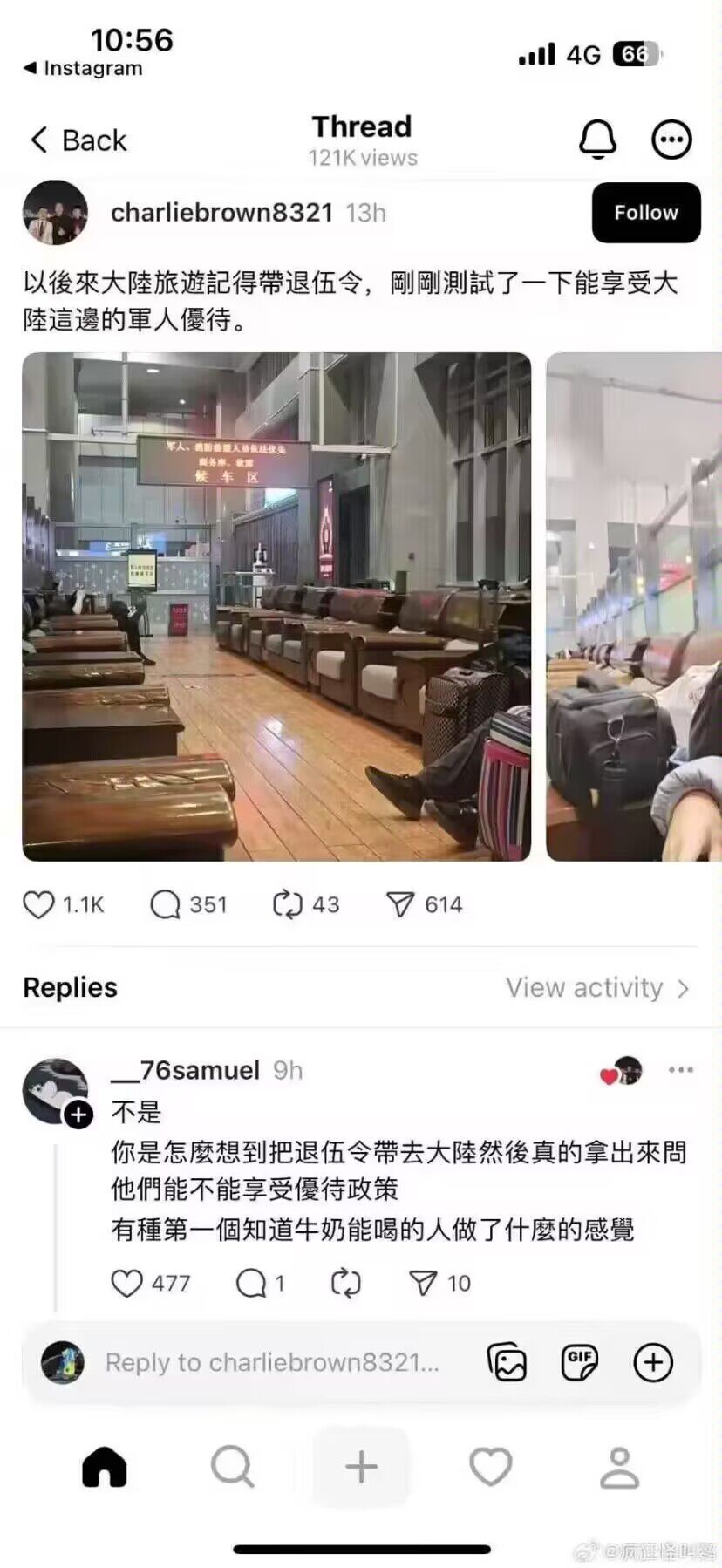Tap the Reply to charliebrown8321 field
The image size is (722, 1568).
[273, 1362]
